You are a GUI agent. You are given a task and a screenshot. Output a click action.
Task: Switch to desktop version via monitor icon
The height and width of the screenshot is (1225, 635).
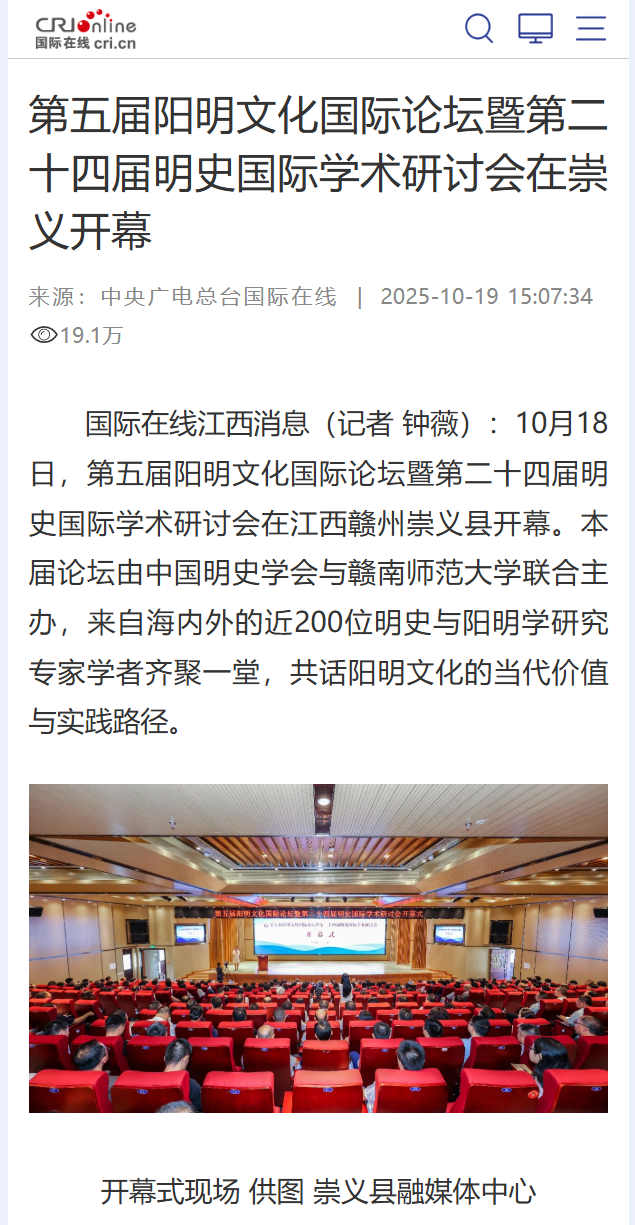(535, 28)
